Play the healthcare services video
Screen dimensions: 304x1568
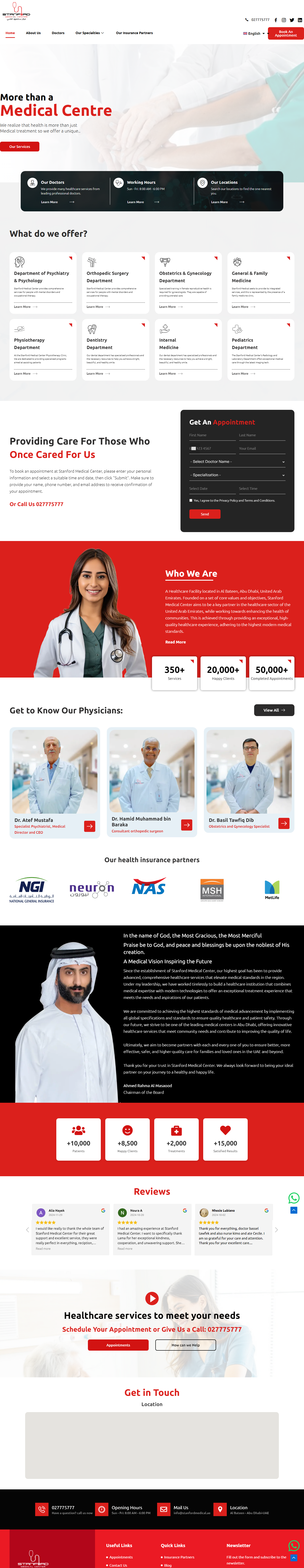point(152,1298)
